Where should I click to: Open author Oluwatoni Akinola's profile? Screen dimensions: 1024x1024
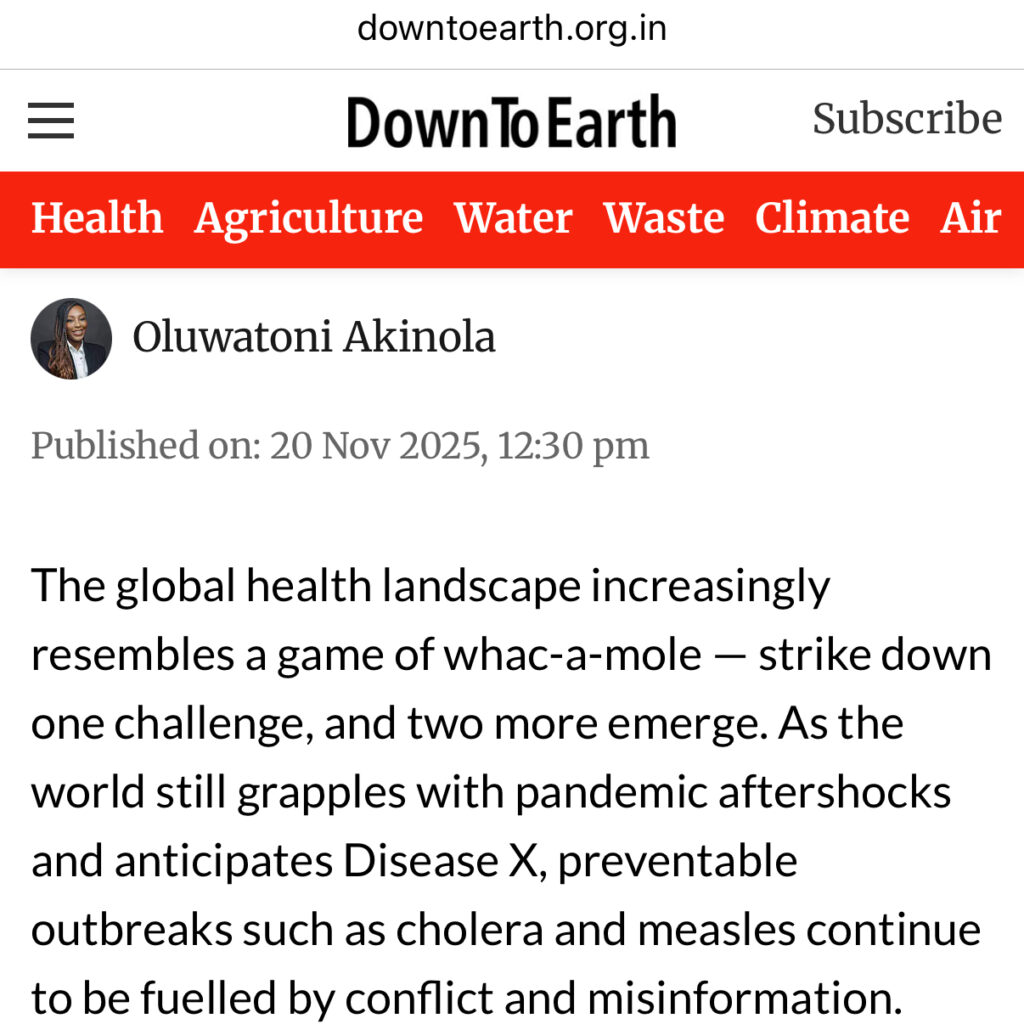313,338
